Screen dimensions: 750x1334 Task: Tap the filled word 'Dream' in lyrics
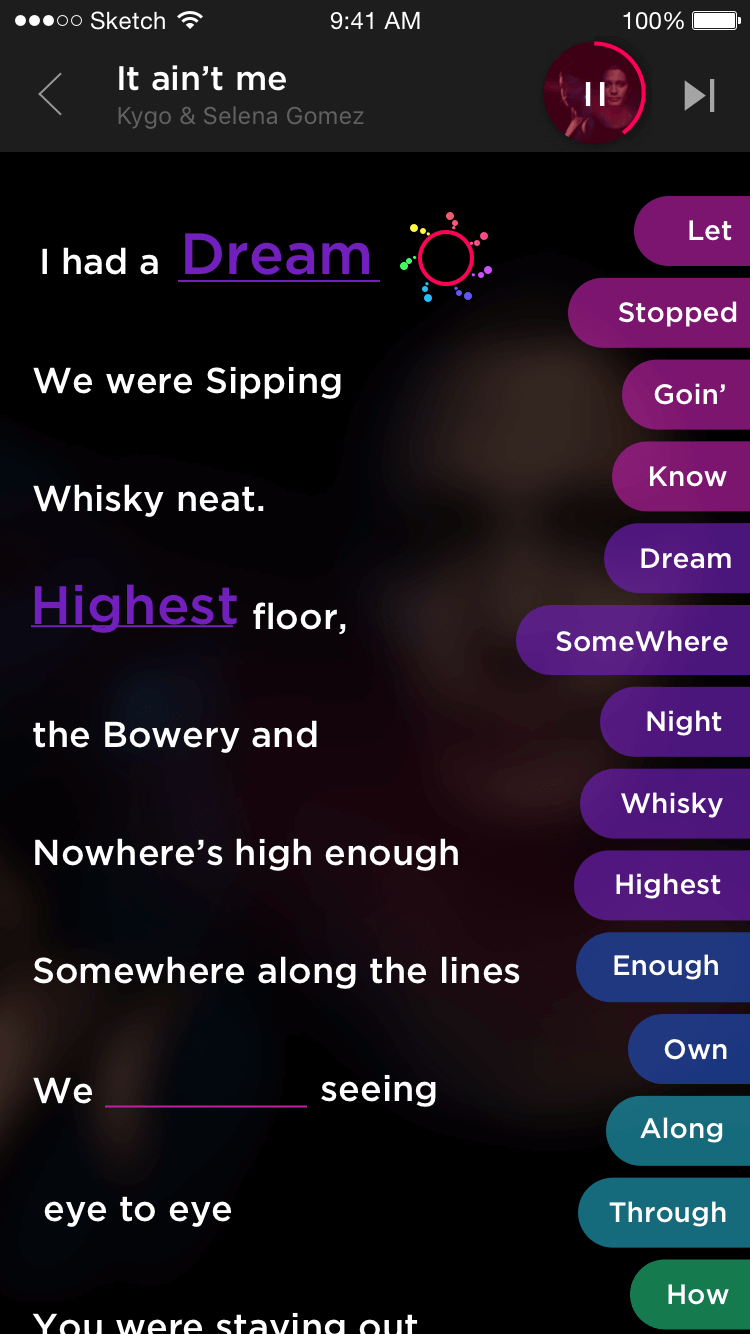point(278,255)
